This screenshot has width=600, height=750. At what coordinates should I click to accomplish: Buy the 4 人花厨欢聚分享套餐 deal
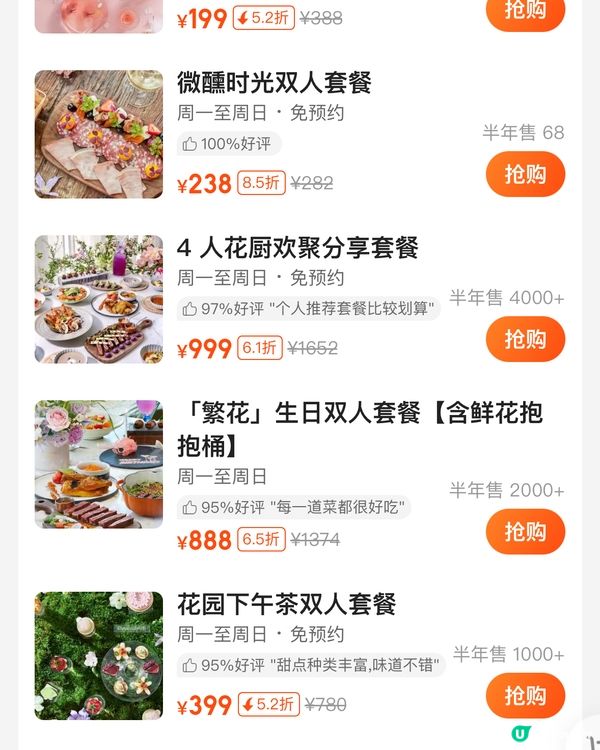pyautogui.click(x=525, y=339)
